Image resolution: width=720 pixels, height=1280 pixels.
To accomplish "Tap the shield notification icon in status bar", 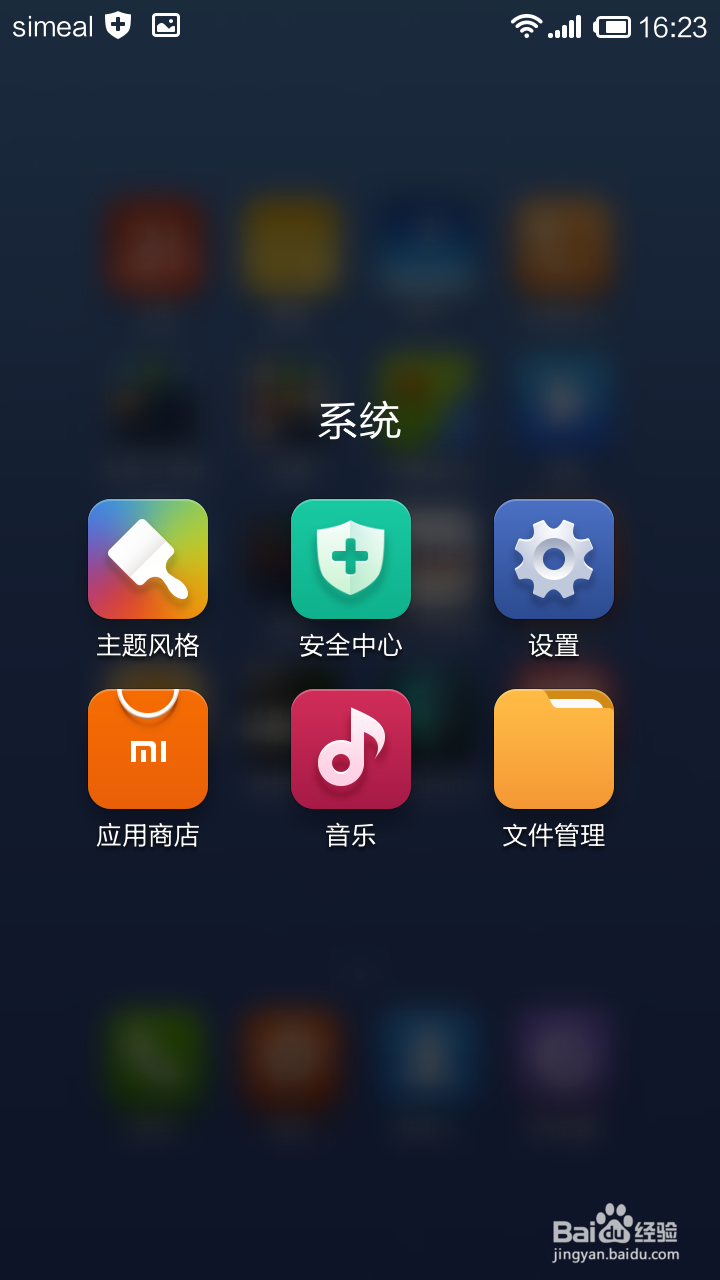I will (117, 25).
